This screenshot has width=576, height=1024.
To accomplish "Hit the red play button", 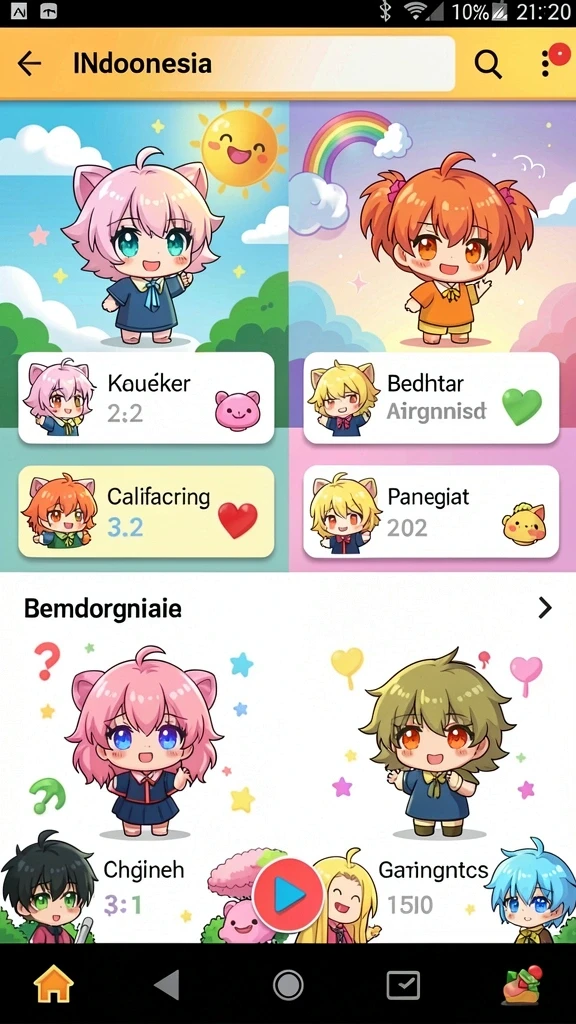I will [288, 894].
